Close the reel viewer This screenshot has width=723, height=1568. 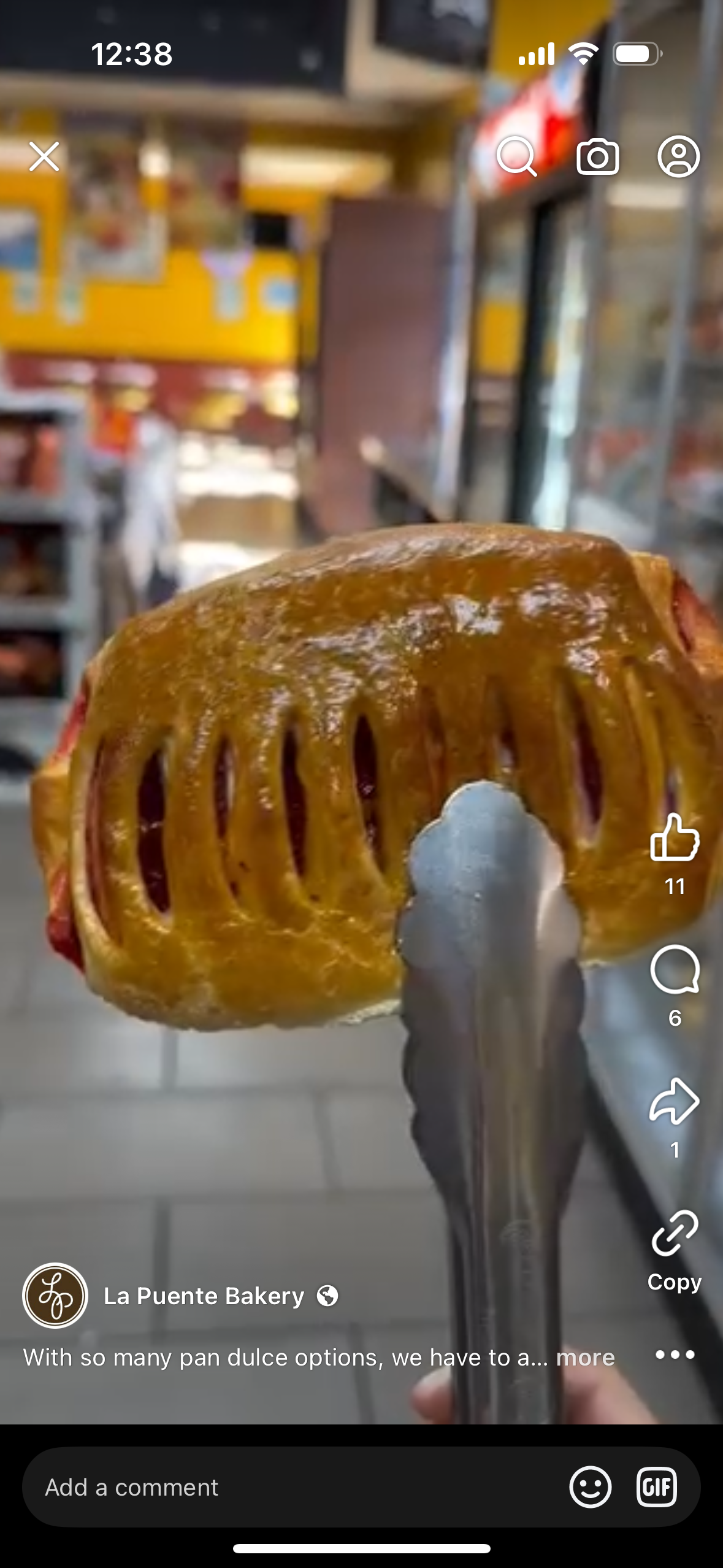(44, 156)
